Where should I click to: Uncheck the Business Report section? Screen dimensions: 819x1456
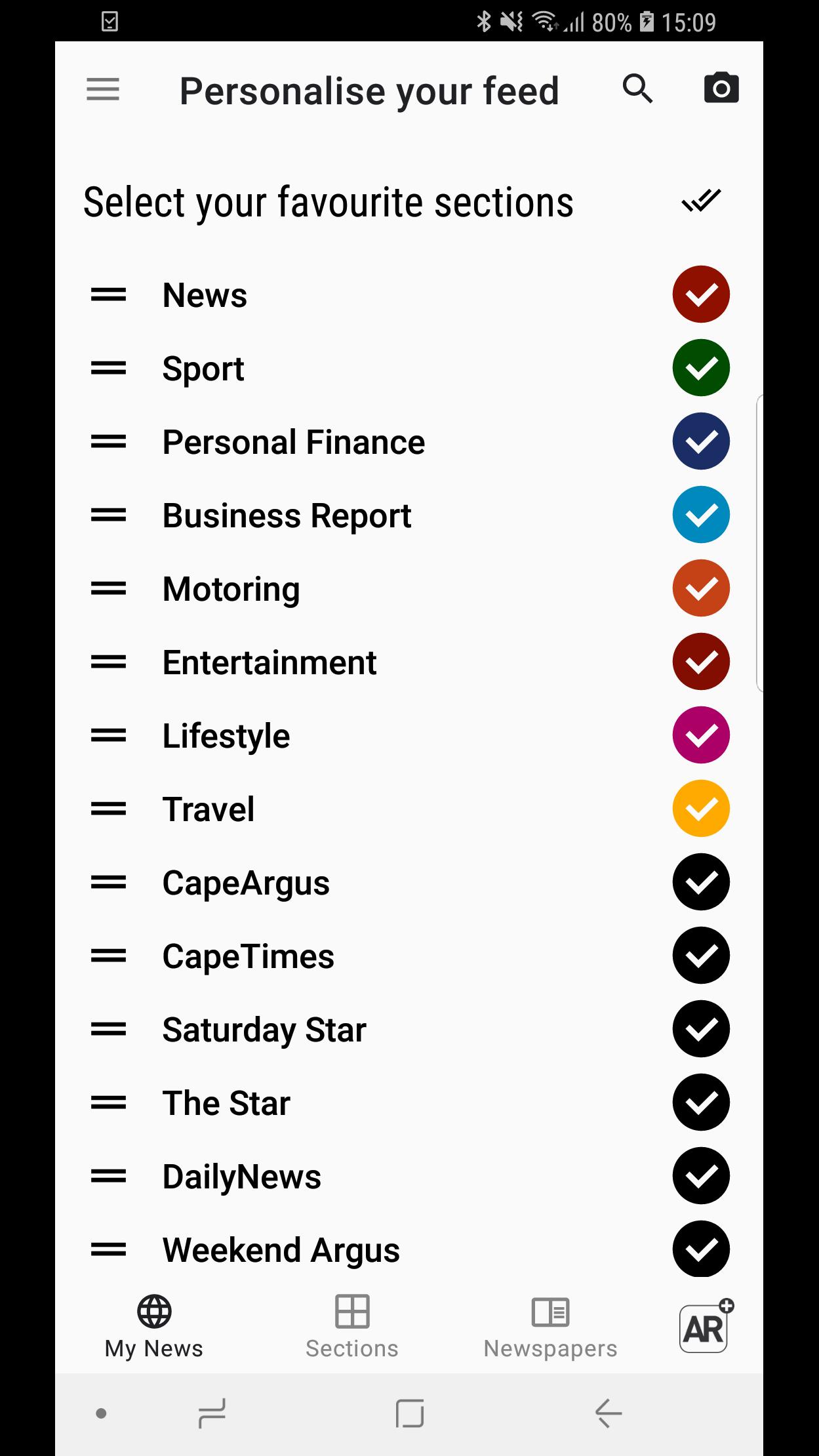pyautogui.click(x=701, y=515)
